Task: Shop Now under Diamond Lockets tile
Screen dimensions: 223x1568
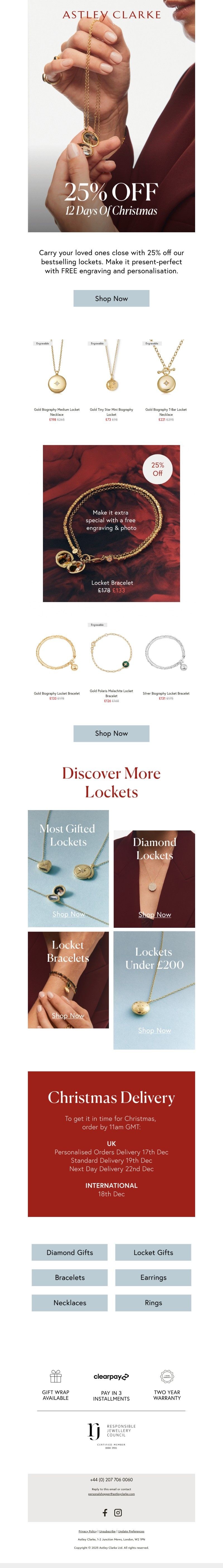Action: pyautogui.click(x=155, y=915)
